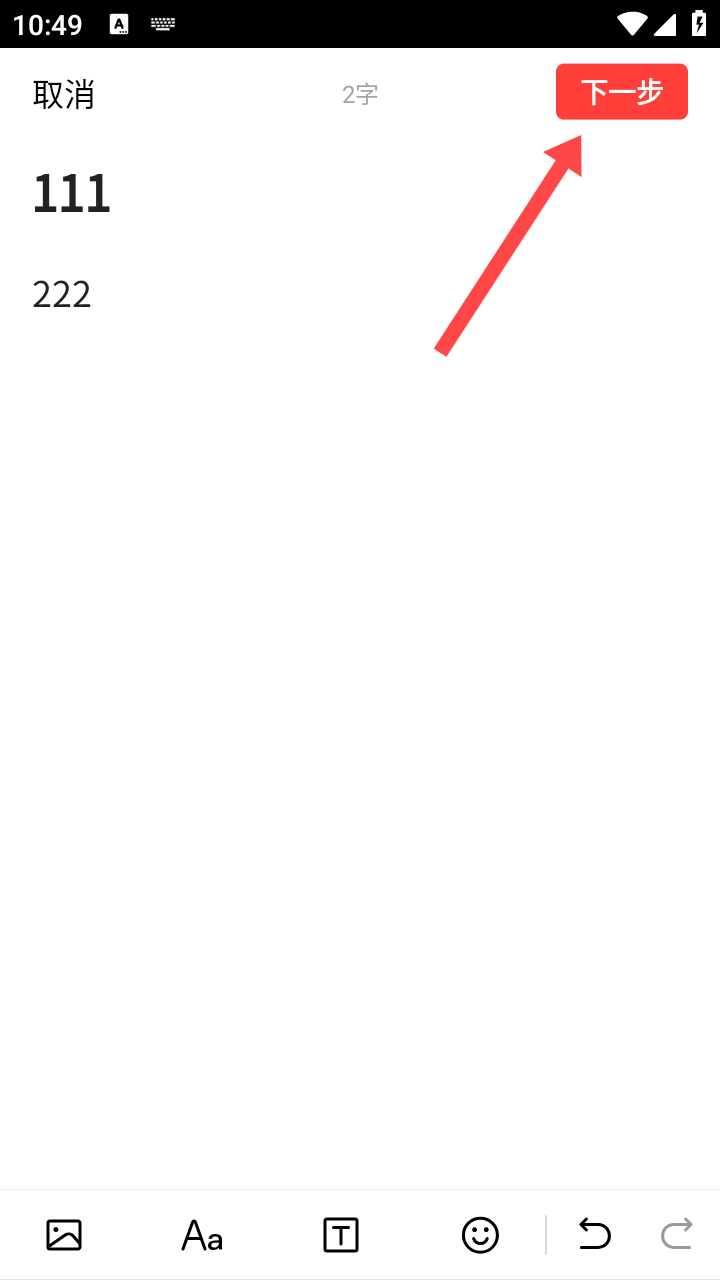
Task: Redo the last undone edit
Action: 677,1235
